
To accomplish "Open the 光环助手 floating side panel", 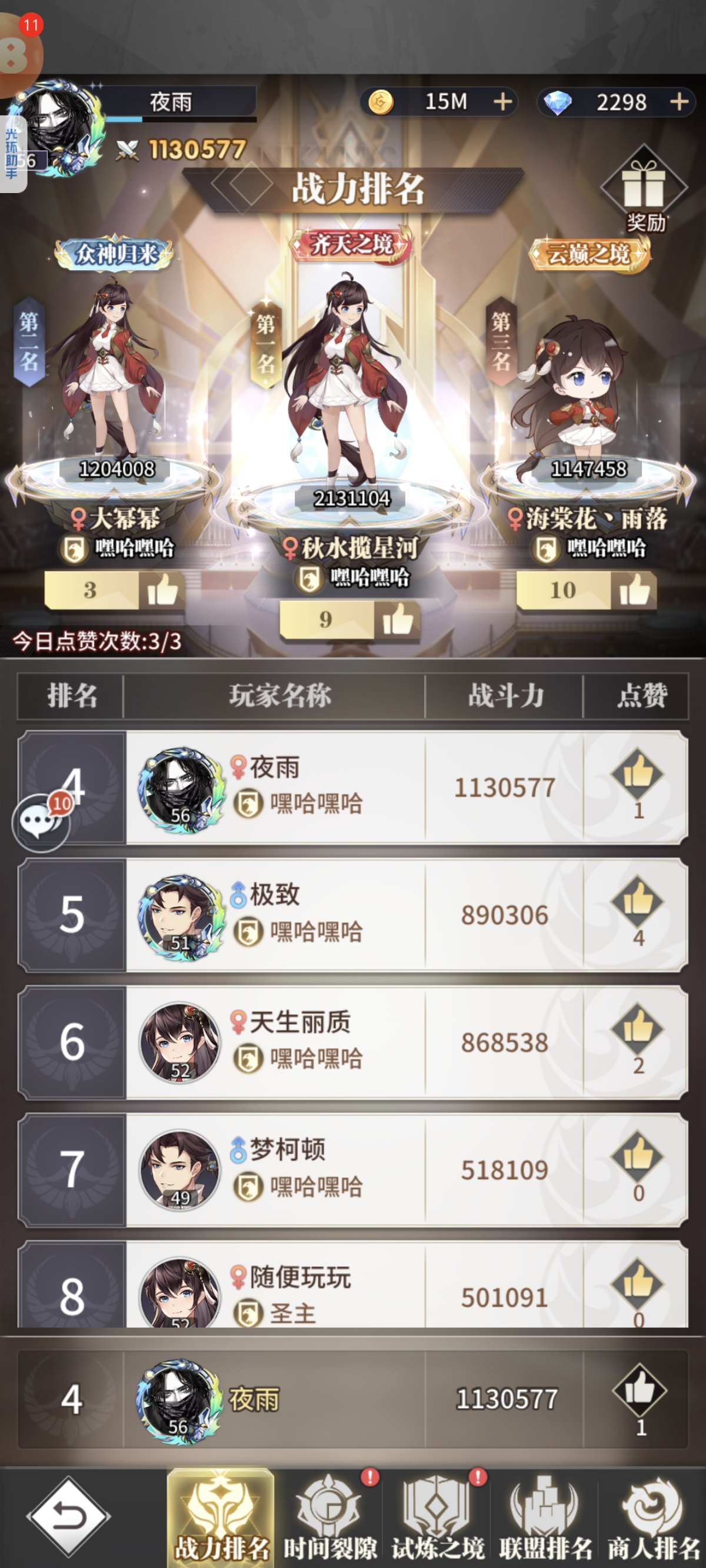I will (x=12, y=154).
